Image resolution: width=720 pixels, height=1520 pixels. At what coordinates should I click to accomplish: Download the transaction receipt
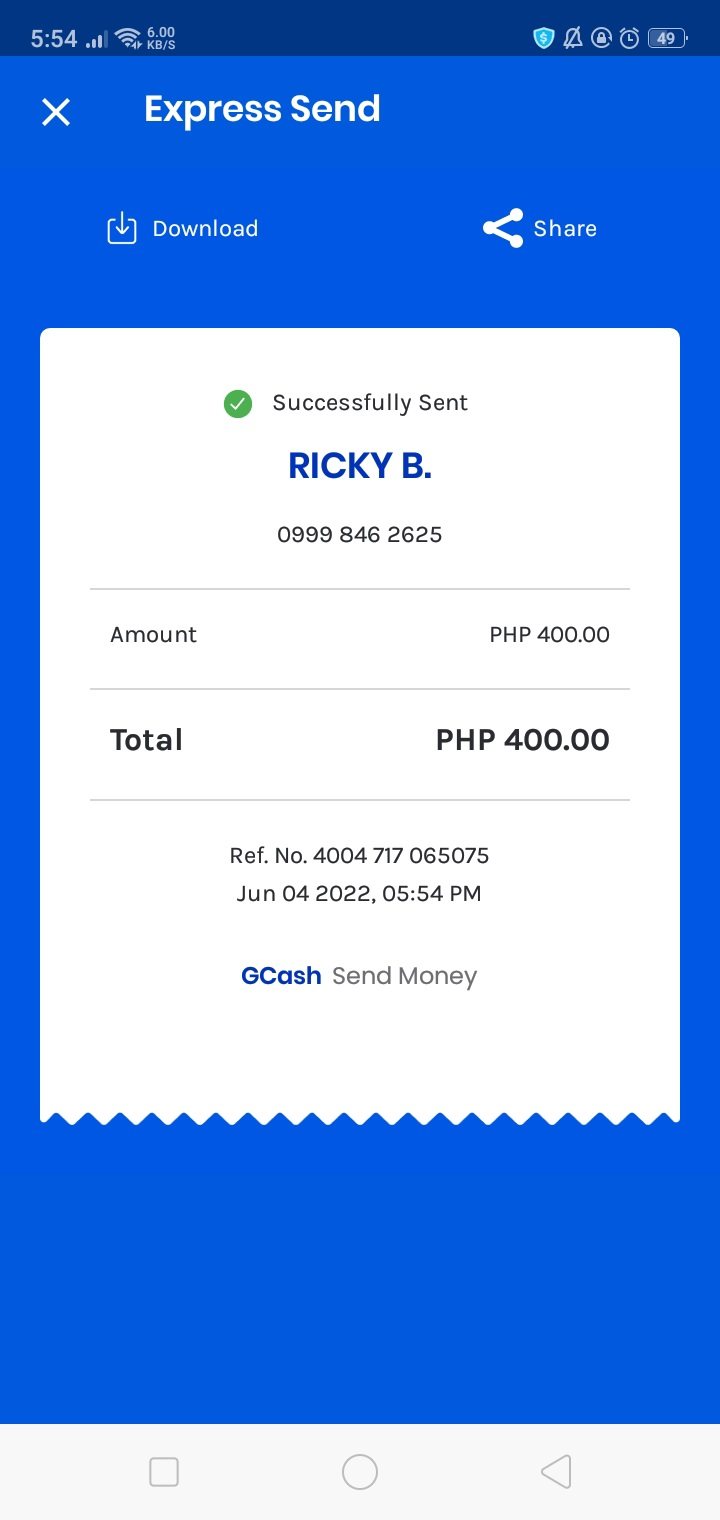pyautogui.click(x=183, y=229)
